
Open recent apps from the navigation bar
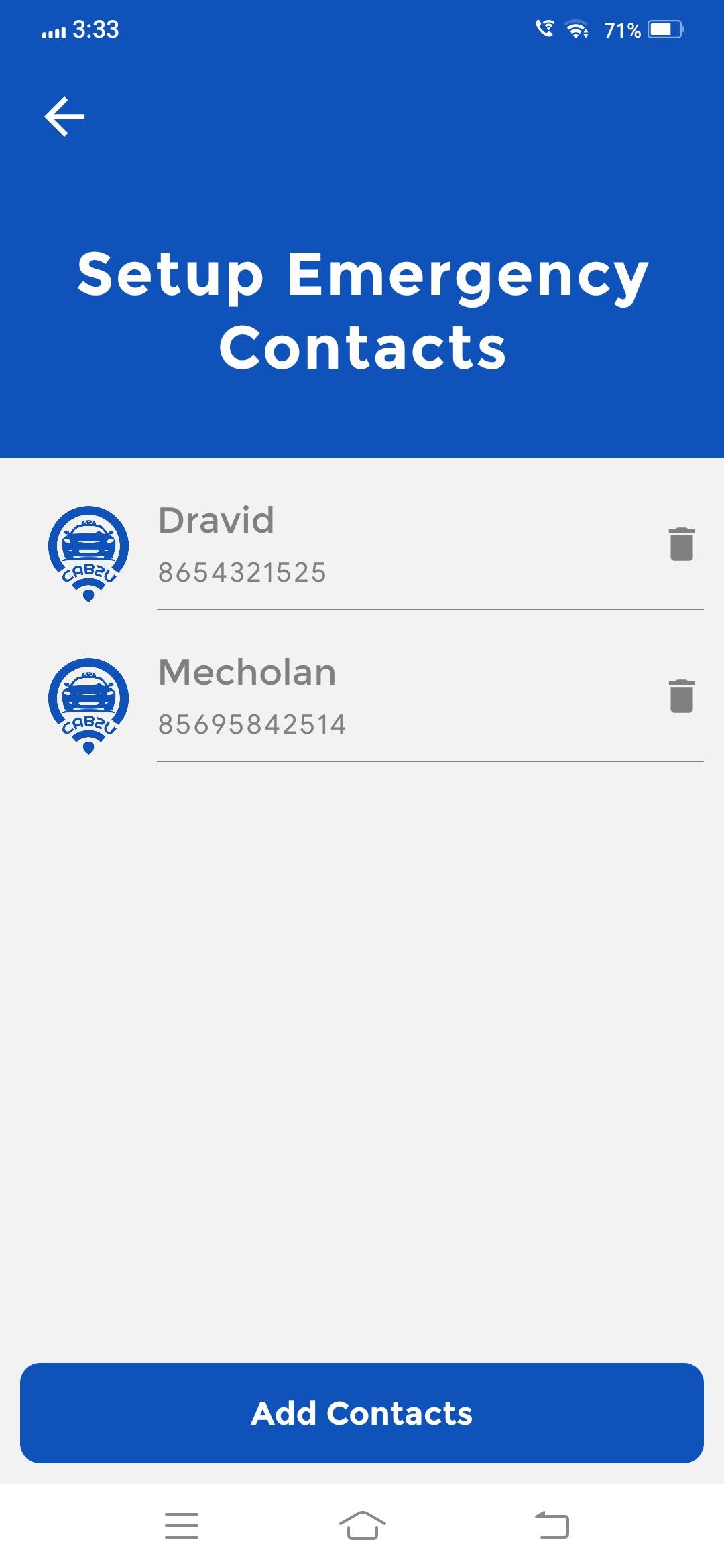(x=182, y=1526)
